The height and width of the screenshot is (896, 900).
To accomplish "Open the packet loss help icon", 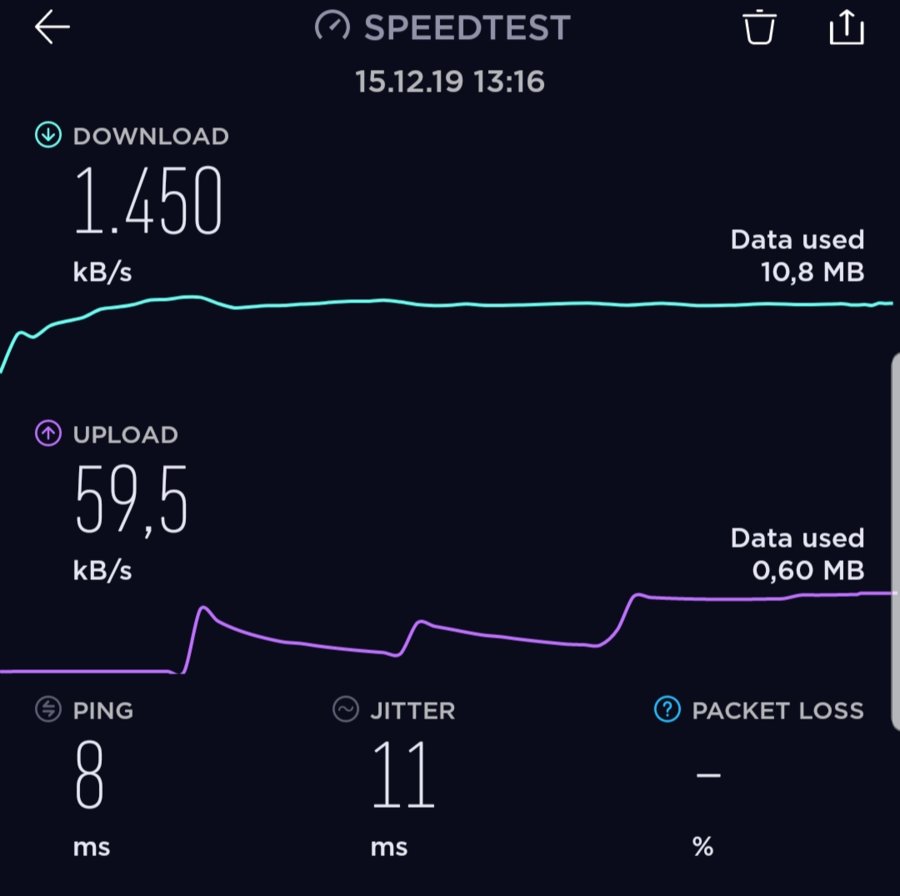I will click(667, 710).
